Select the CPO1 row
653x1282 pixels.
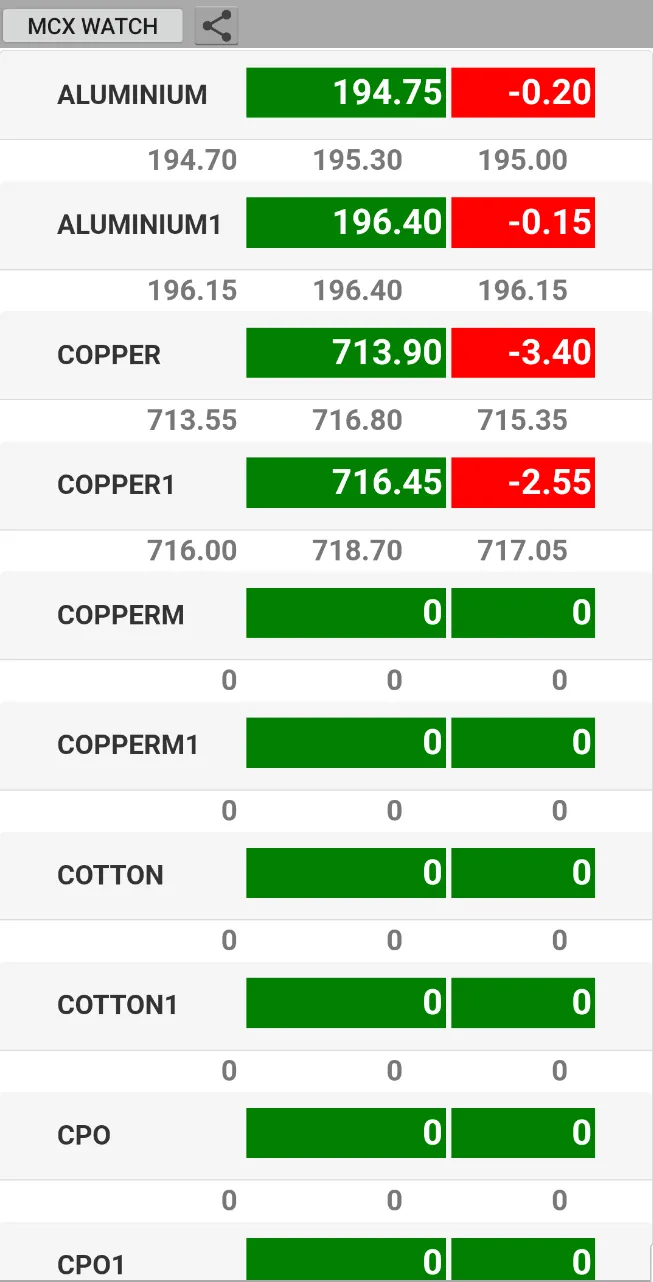pyautogui.click(x=91, y=1263)
